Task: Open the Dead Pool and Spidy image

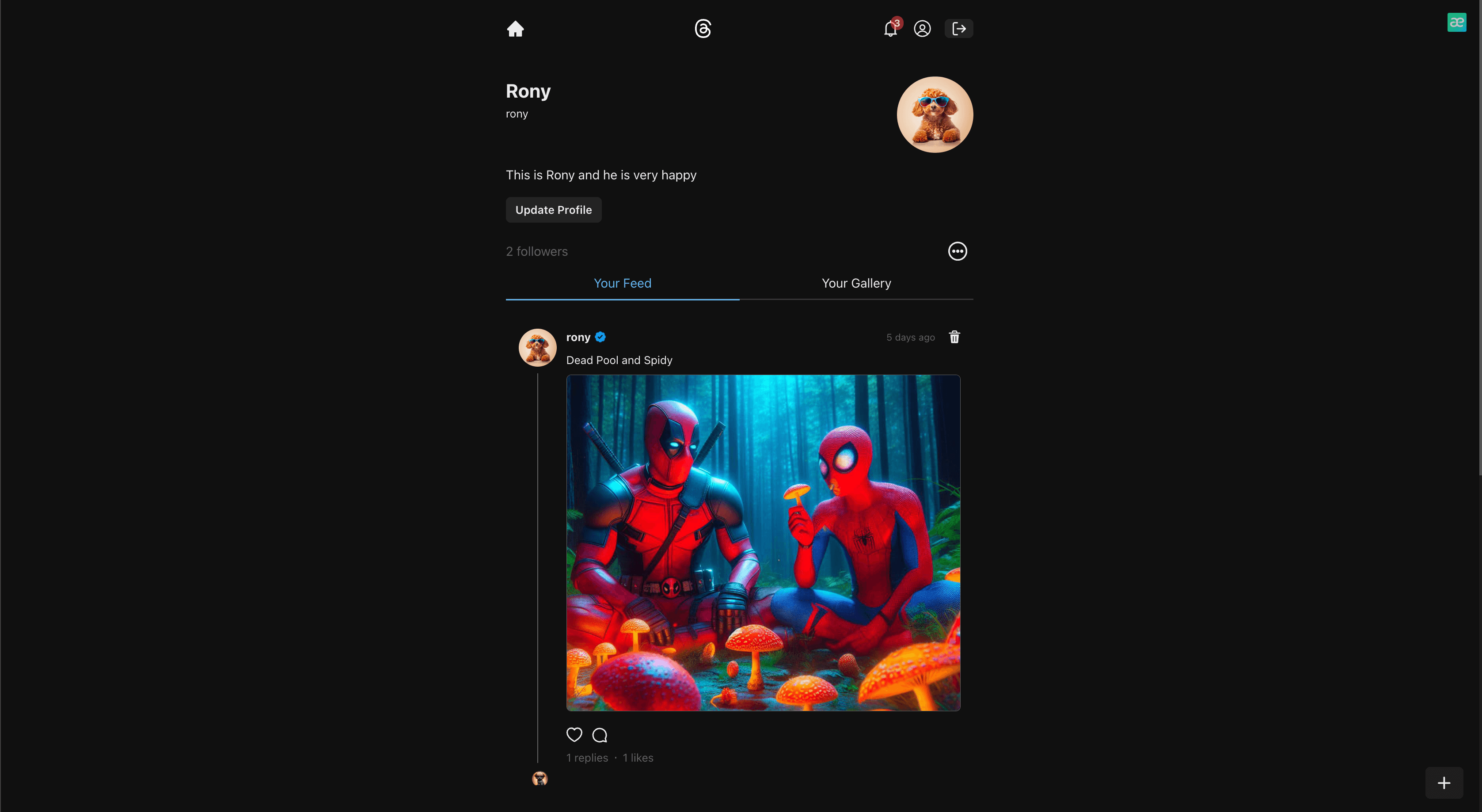Action: pyautogui.click(x=763, y=543)
